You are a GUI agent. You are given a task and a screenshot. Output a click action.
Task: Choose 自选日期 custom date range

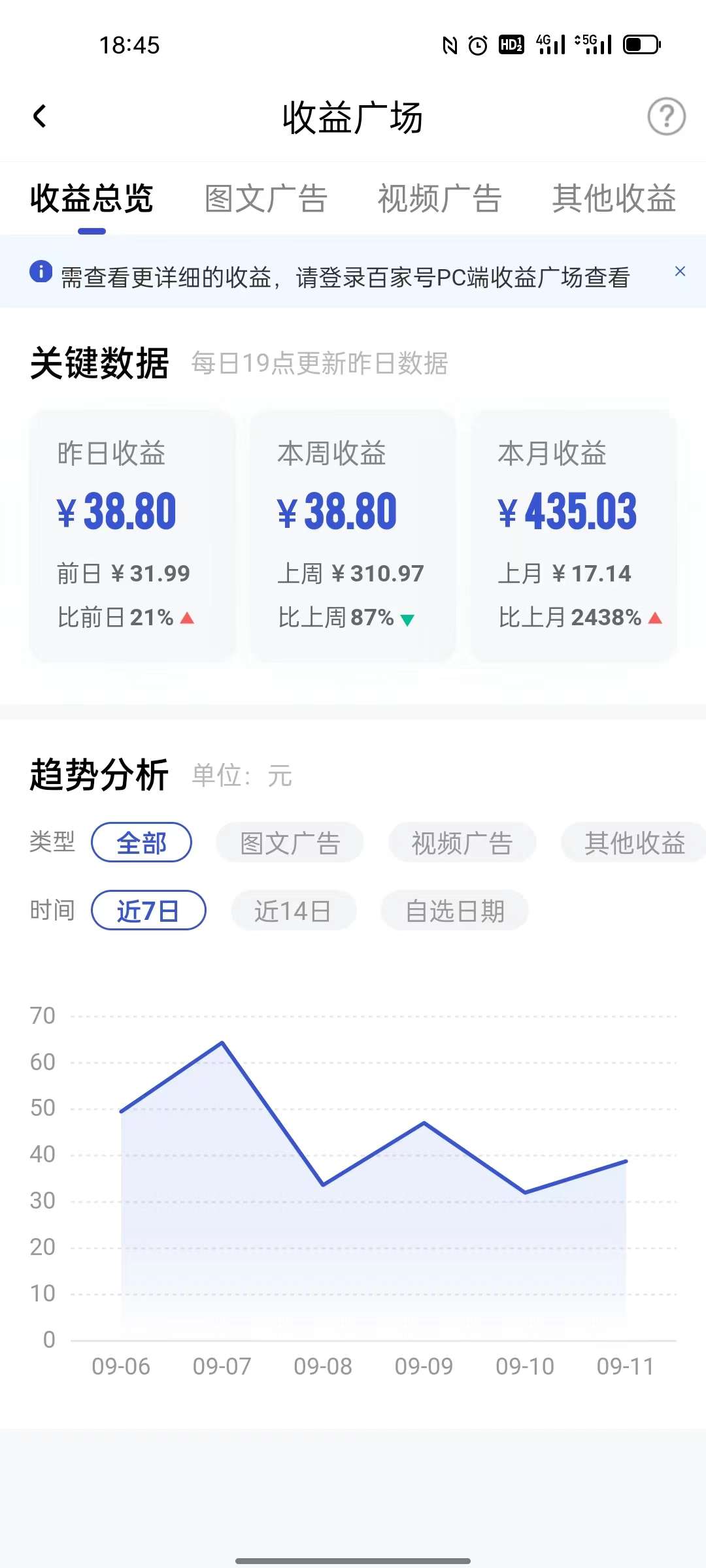455,910
